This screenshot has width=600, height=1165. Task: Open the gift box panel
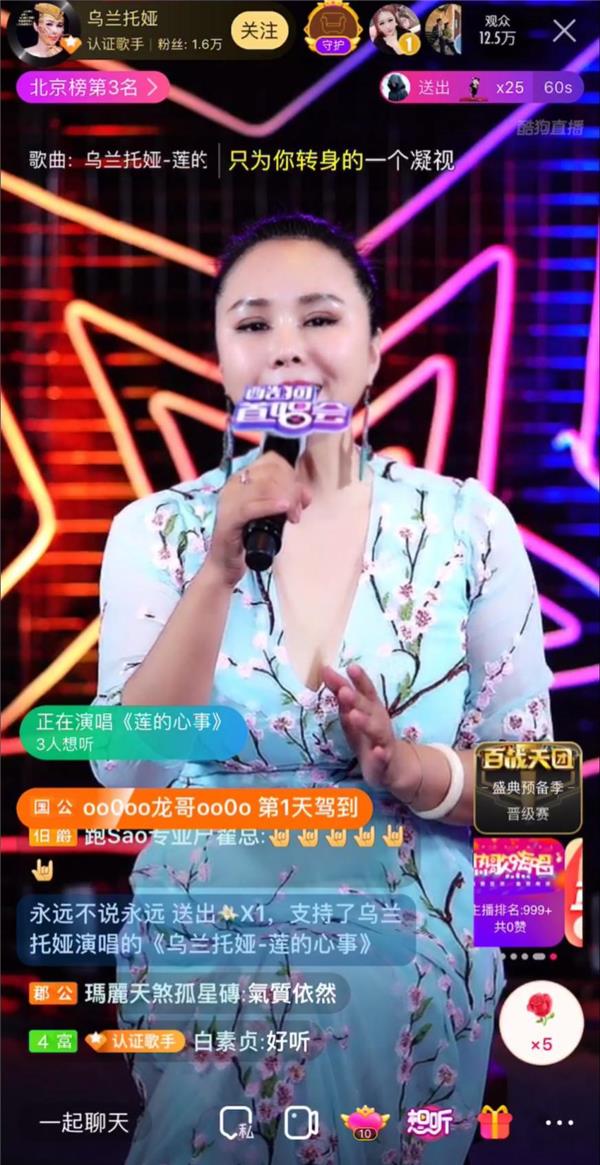tap(494, 1123)
